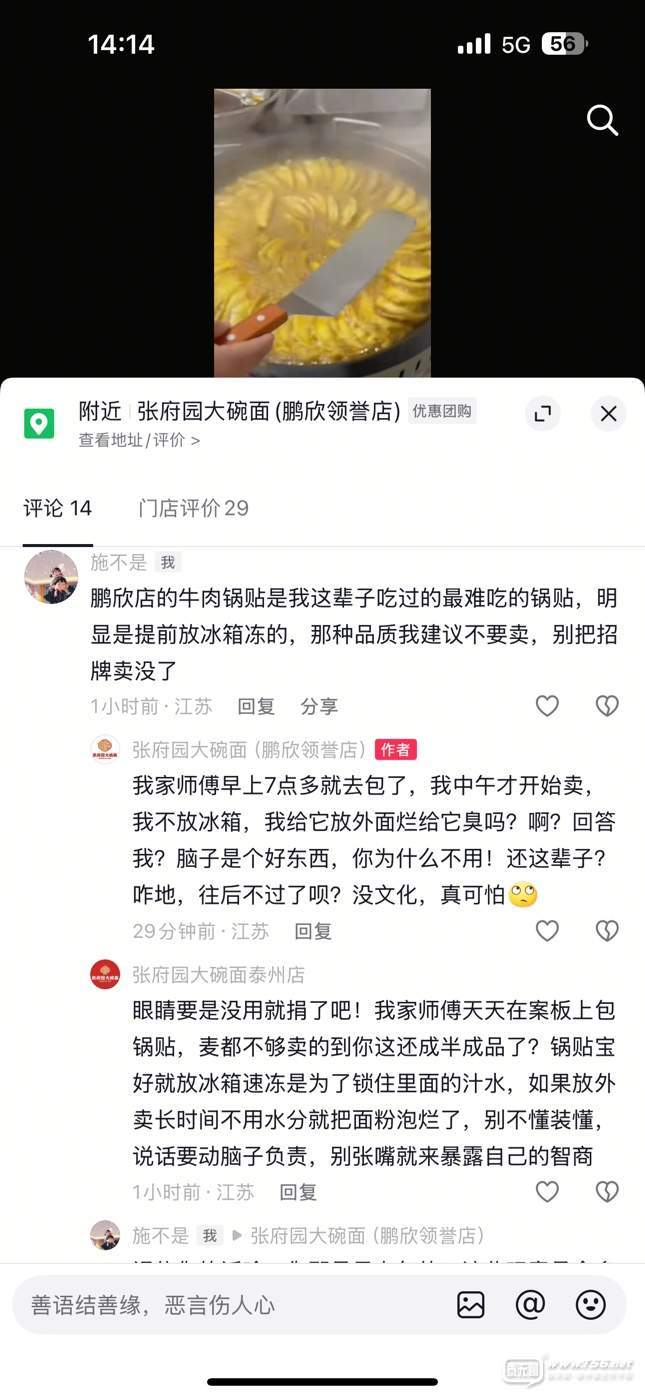Screen dimensions: 645x1398
Task: Reply to 张府园大碗面泰州店's comment
Action: point(298,1192)
